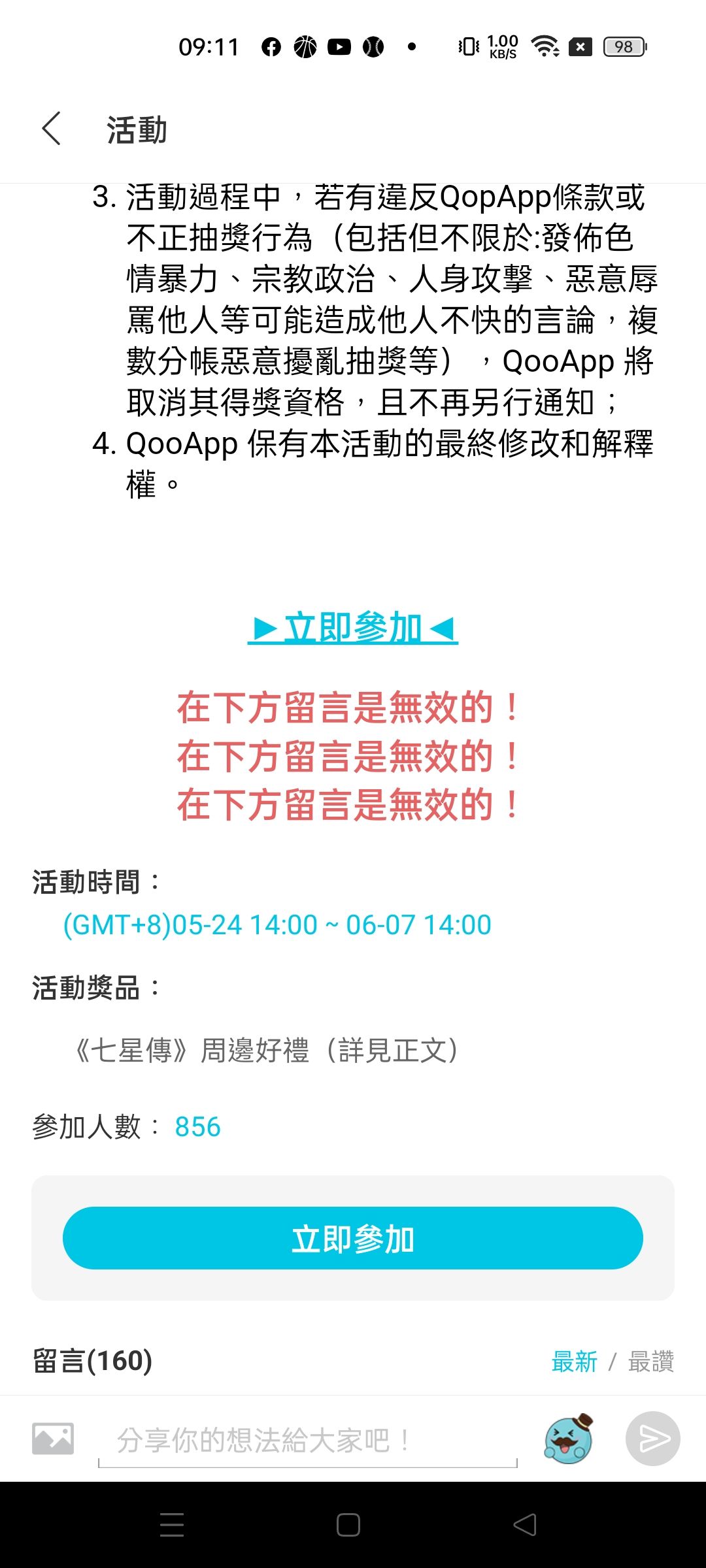Open the emoji sticker picker

(569, 1439)
